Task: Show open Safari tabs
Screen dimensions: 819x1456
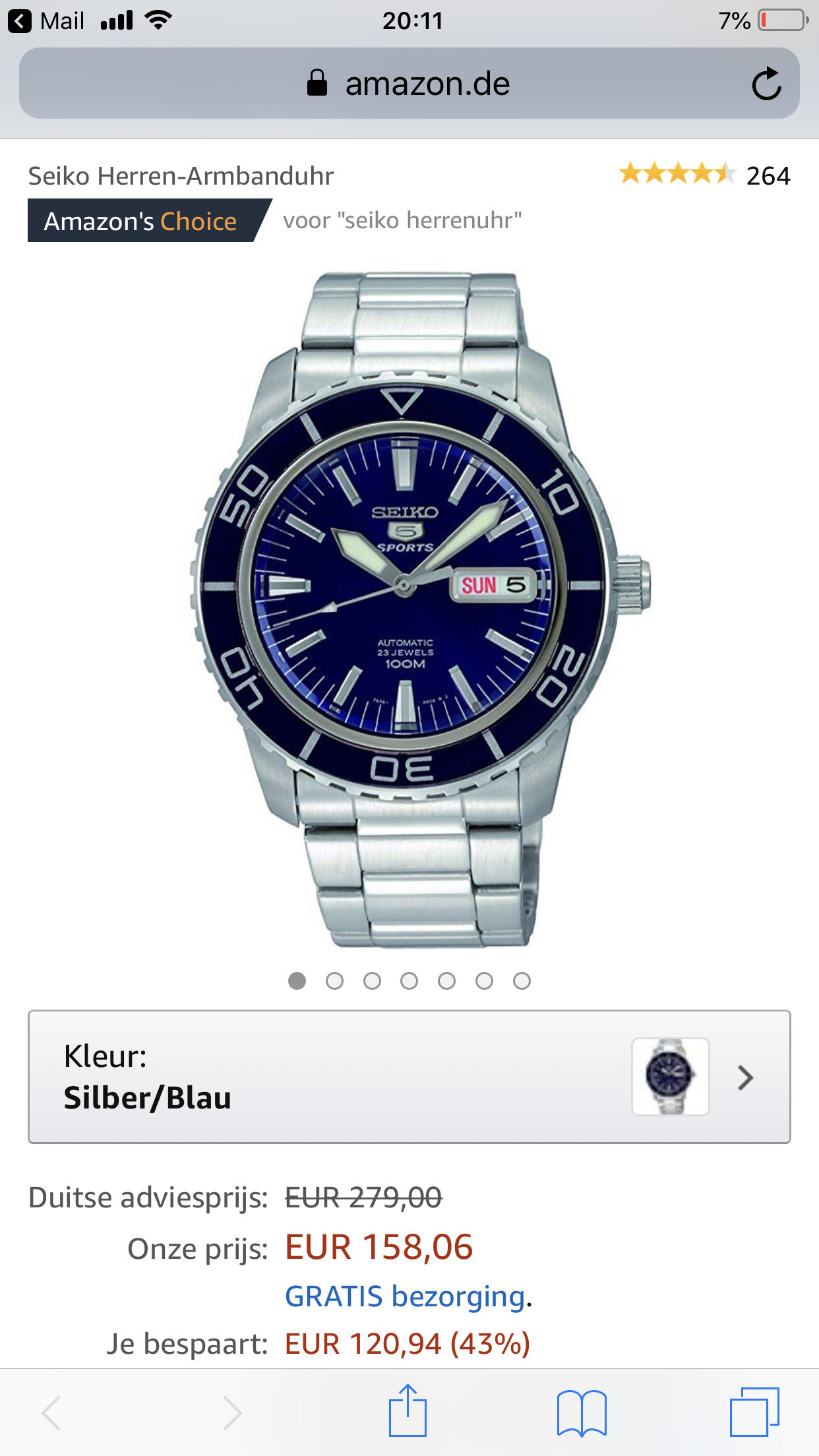Action: coord(754,1412)
